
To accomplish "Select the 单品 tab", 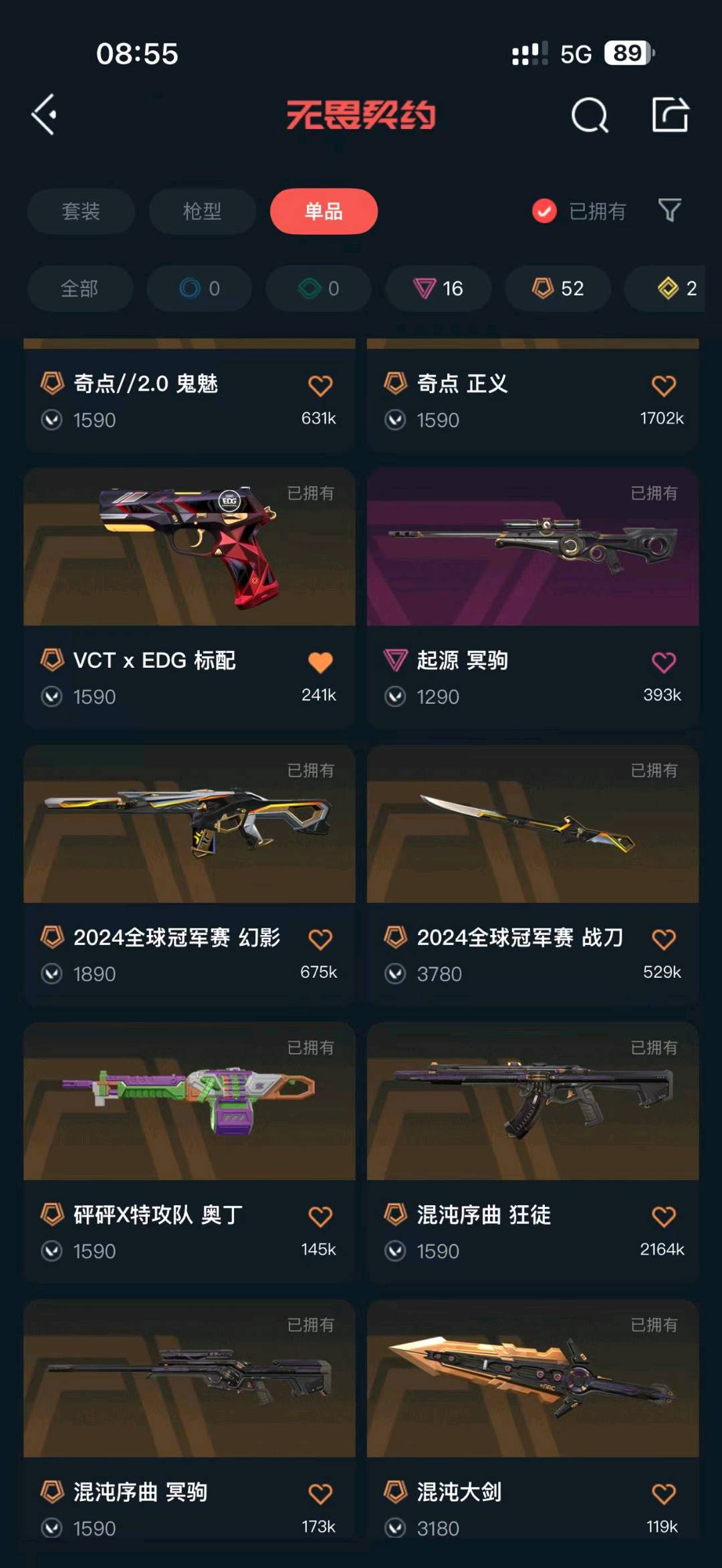I will pos(324,211).
